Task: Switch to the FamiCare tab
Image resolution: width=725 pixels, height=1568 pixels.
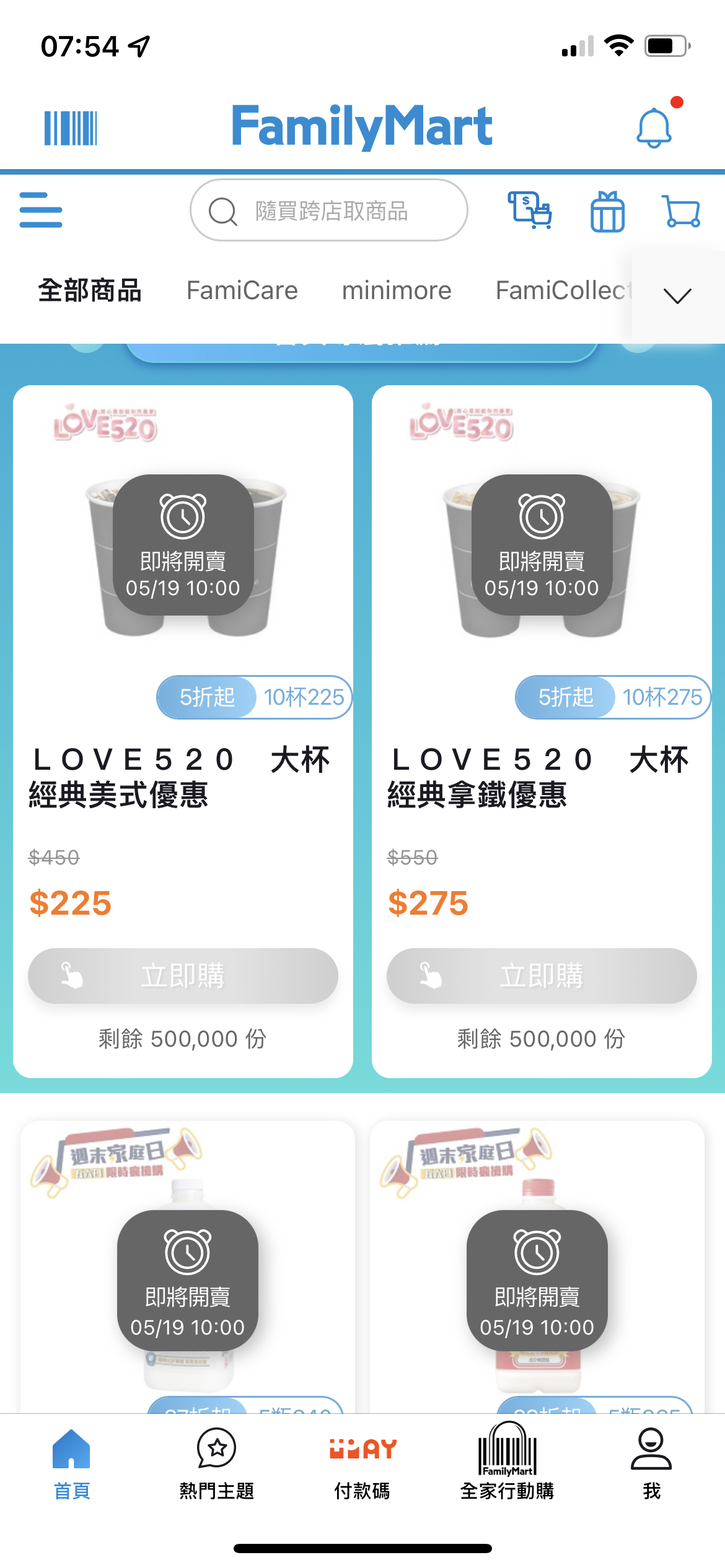Action: (242, 290)
